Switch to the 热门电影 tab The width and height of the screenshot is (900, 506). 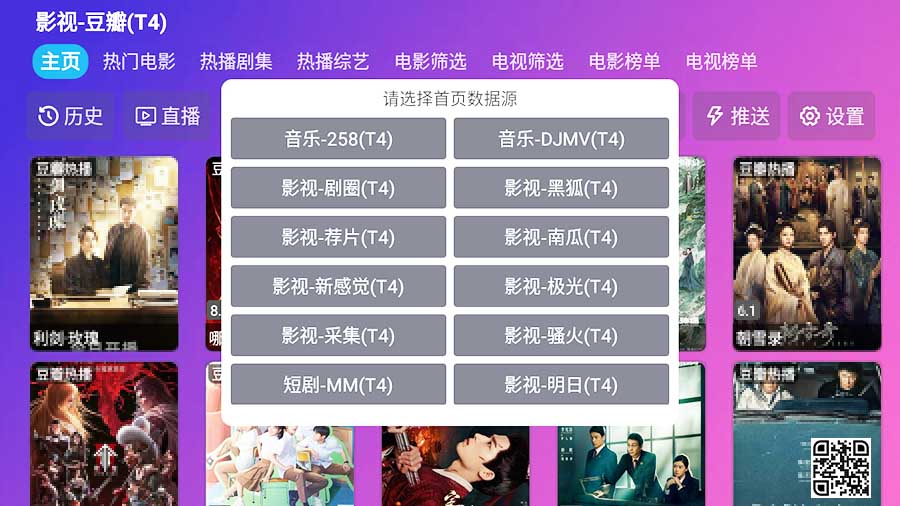click(x=139, y=61)
